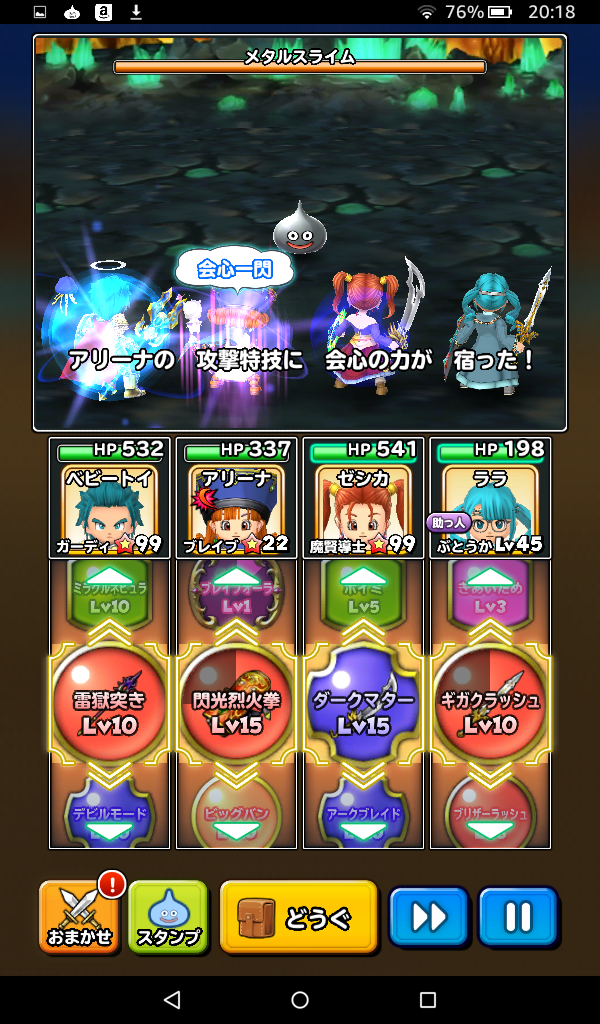Viewport: 600px width, 1024px height.
Task: Choose the ビッグバン skill
Action: [235, 815]
